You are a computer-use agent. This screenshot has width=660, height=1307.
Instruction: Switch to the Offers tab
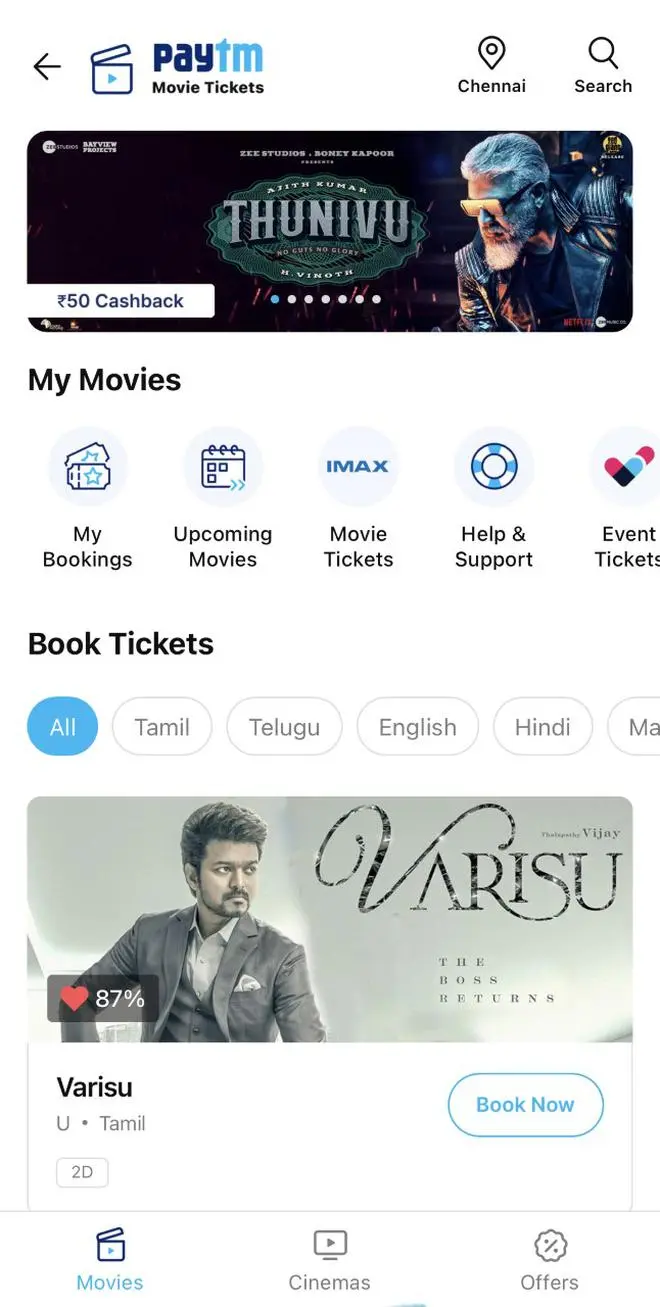pos(549,1261)
